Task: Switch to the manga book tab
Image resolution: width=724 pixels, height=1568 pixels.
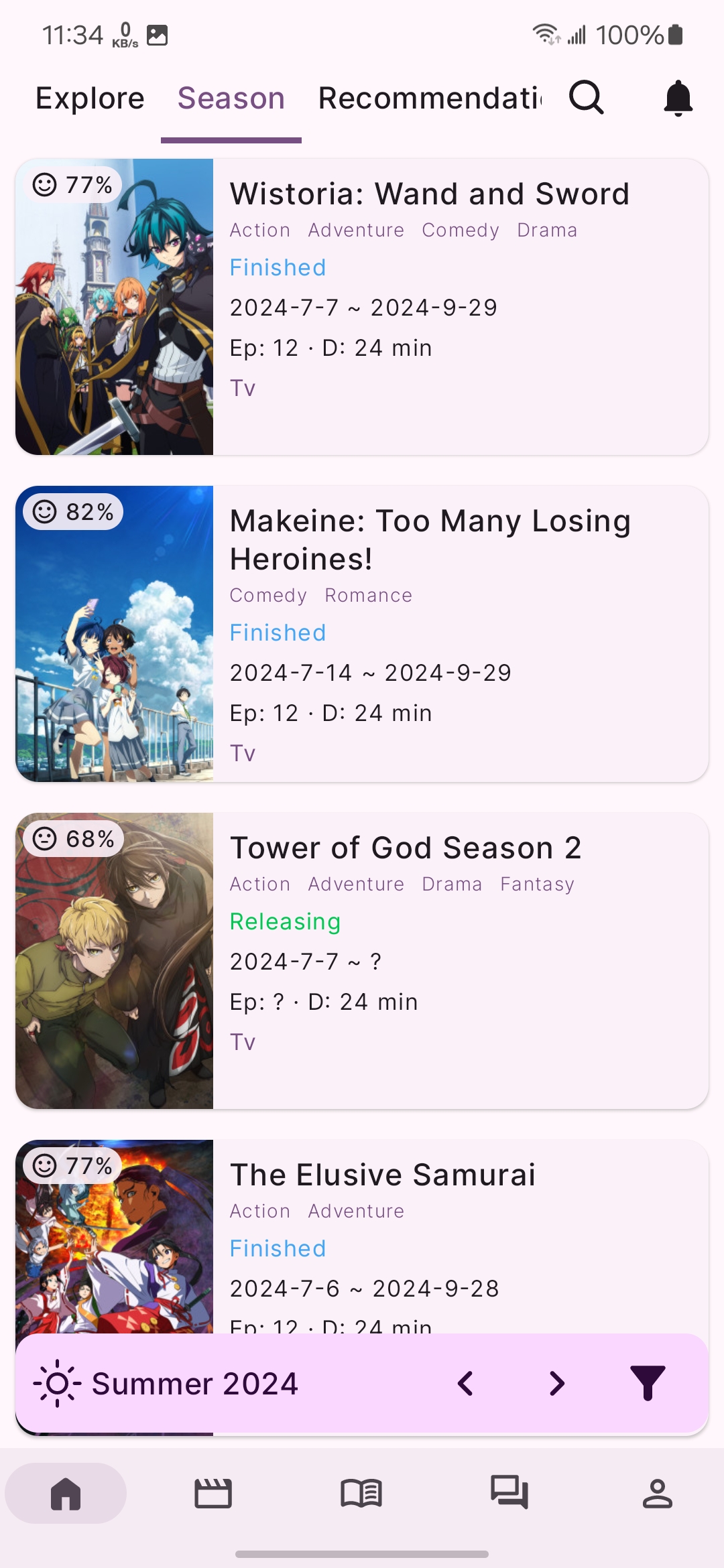Action: [361, 1494]
